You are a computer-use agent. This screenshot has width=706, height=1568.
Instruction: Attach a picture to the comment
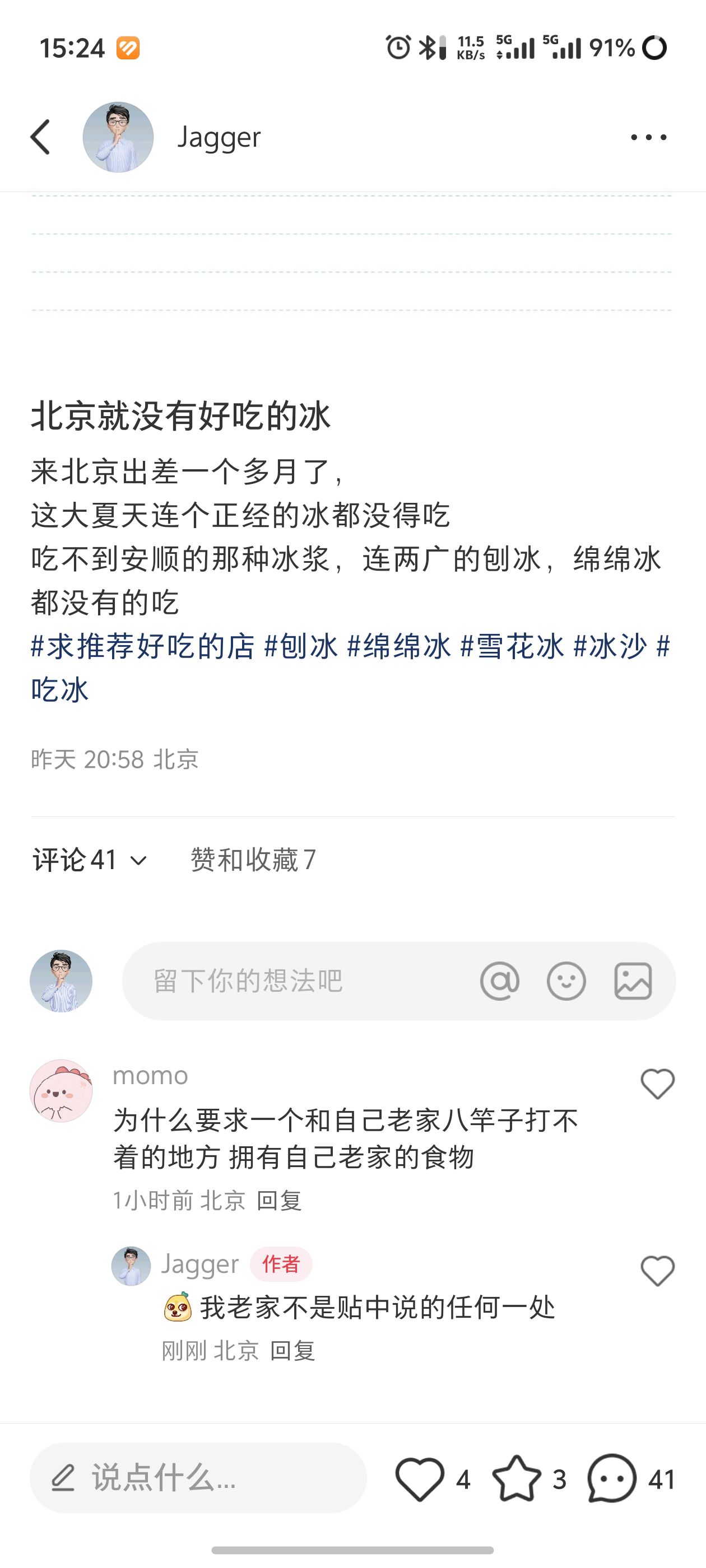point(634,981)
